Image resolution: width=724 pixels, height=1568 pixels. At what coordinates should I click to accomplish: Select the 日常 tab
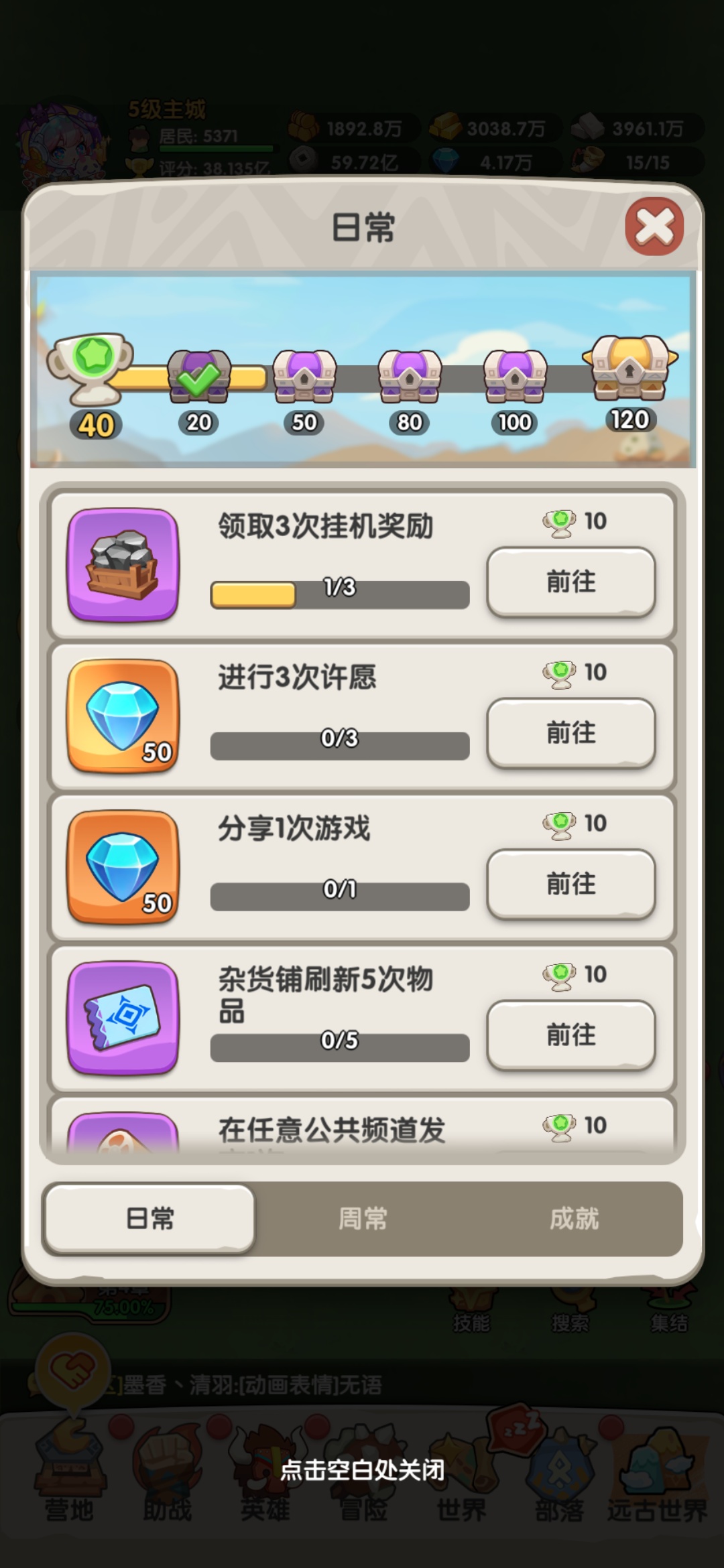click(x=149, y=1218)
